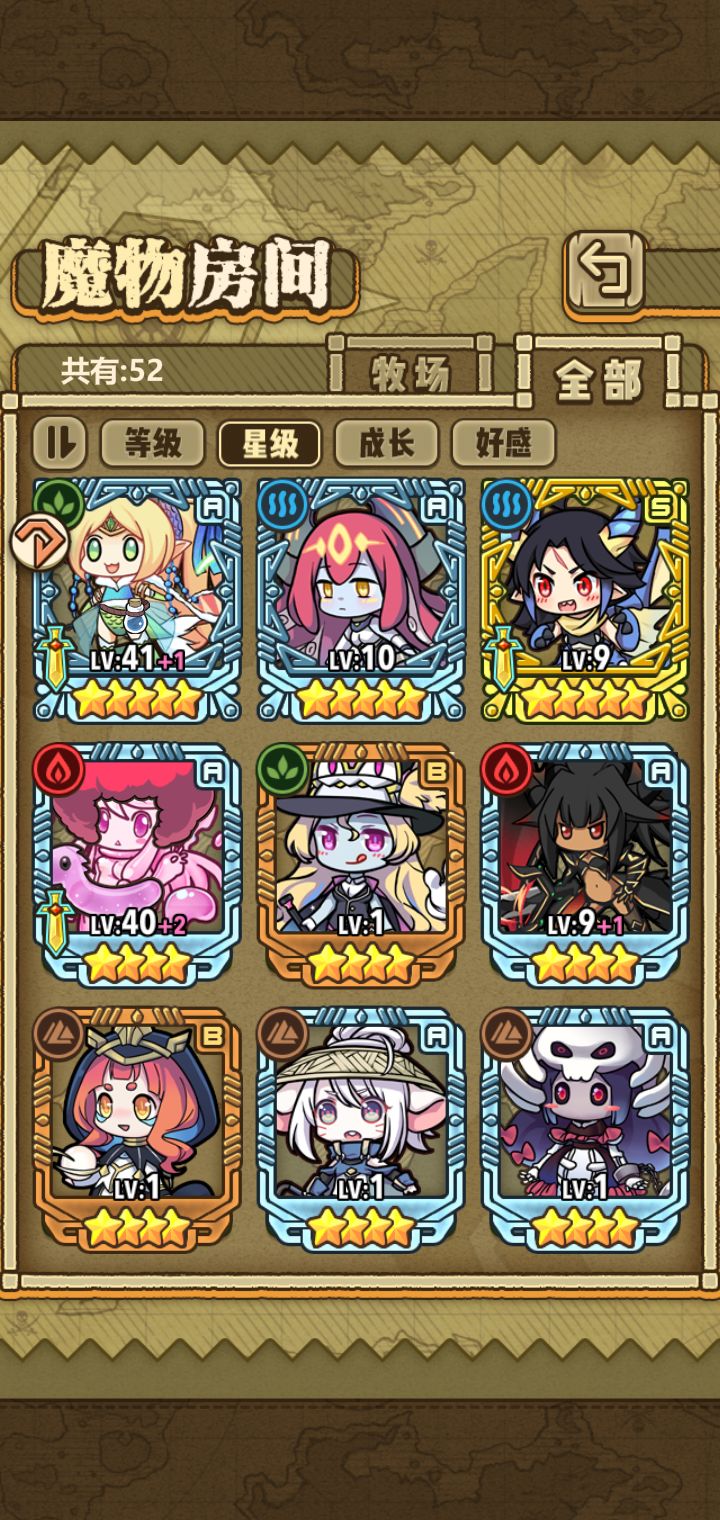
Task: Open the straw hat white-haired monster card
Action: click(361, 1130)
